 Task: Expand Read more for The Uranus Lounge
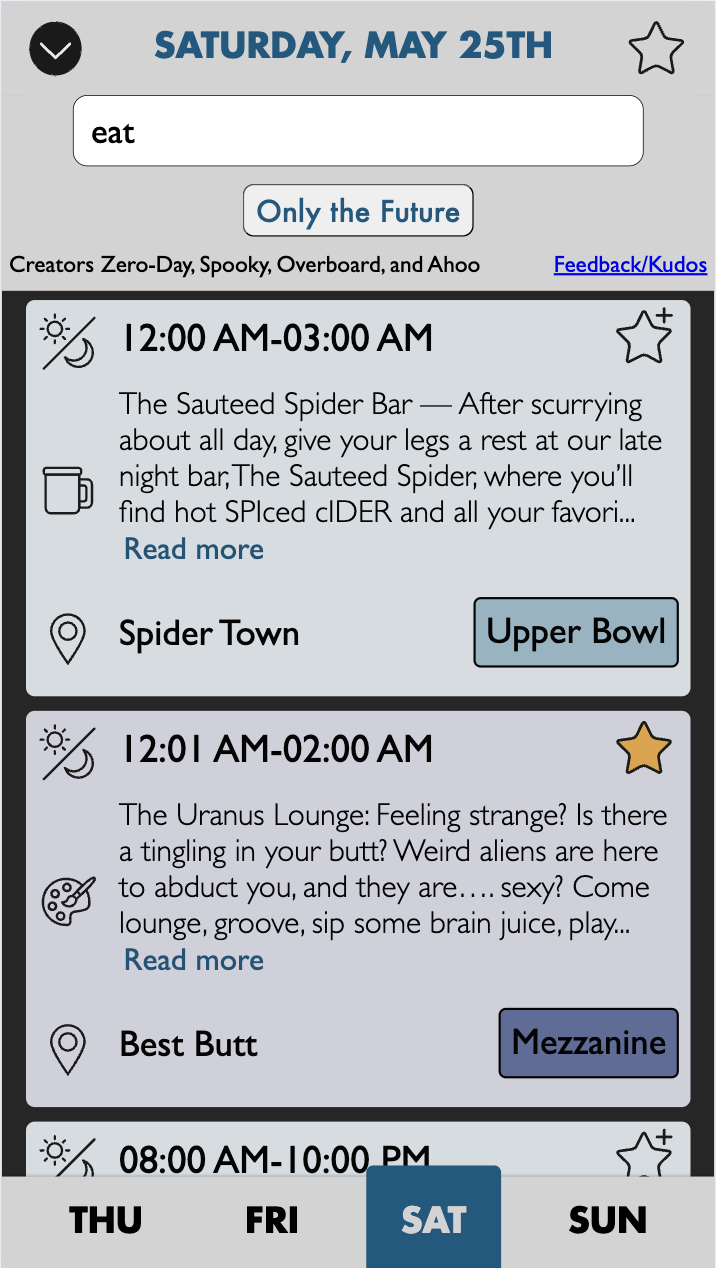click(x=194, y=960)
